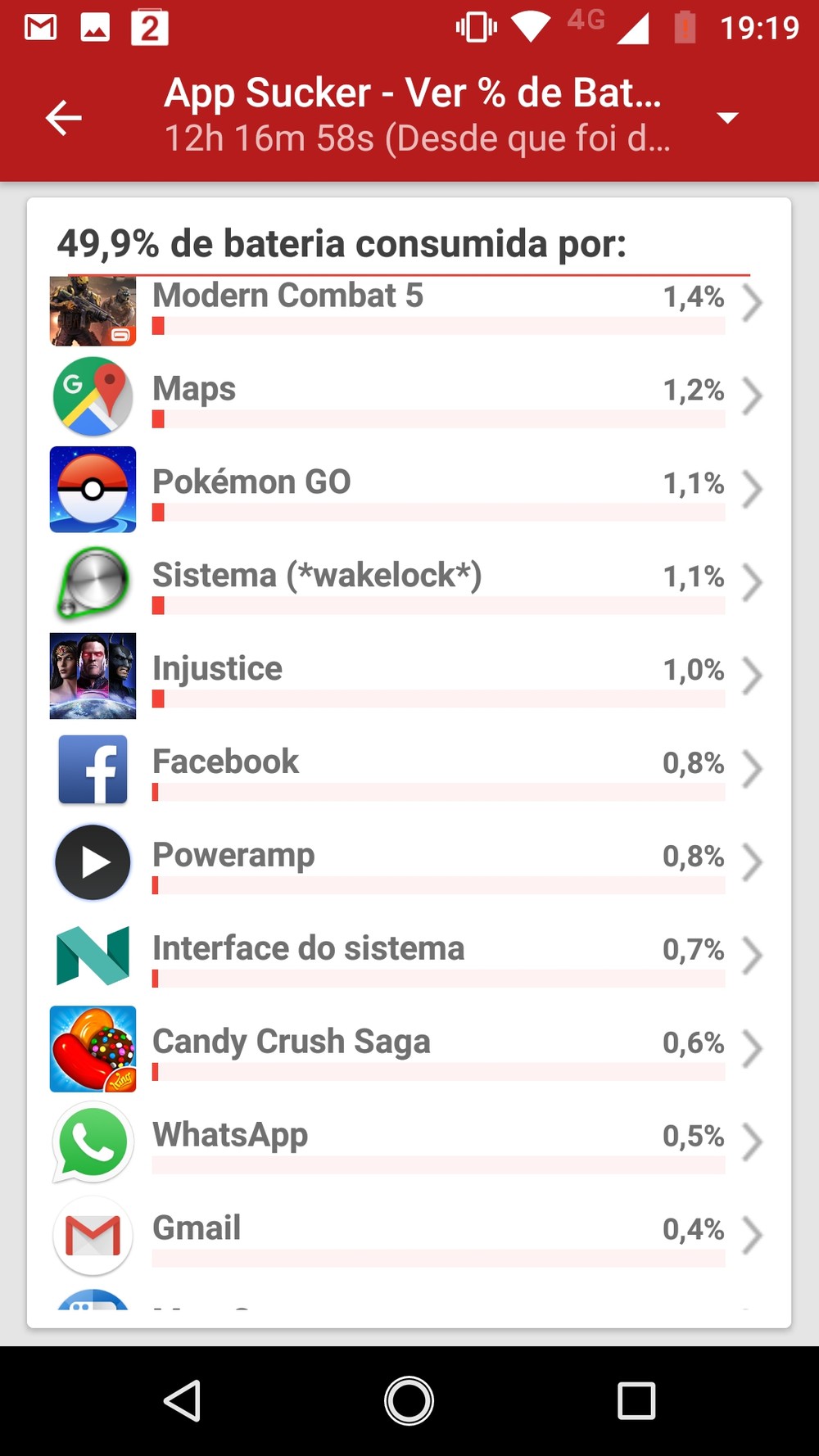The width and height of the screenshot is (819, 1456).
Task: Open Modern Combat 5 battery details
Action: click(x=409, y=310)
